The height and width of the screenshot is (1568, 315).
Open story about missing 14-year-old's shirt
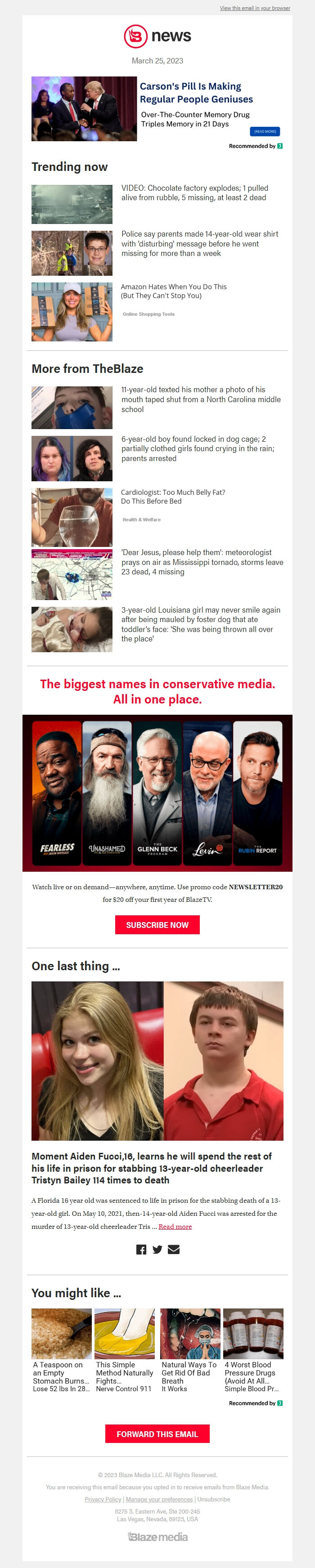199,243
